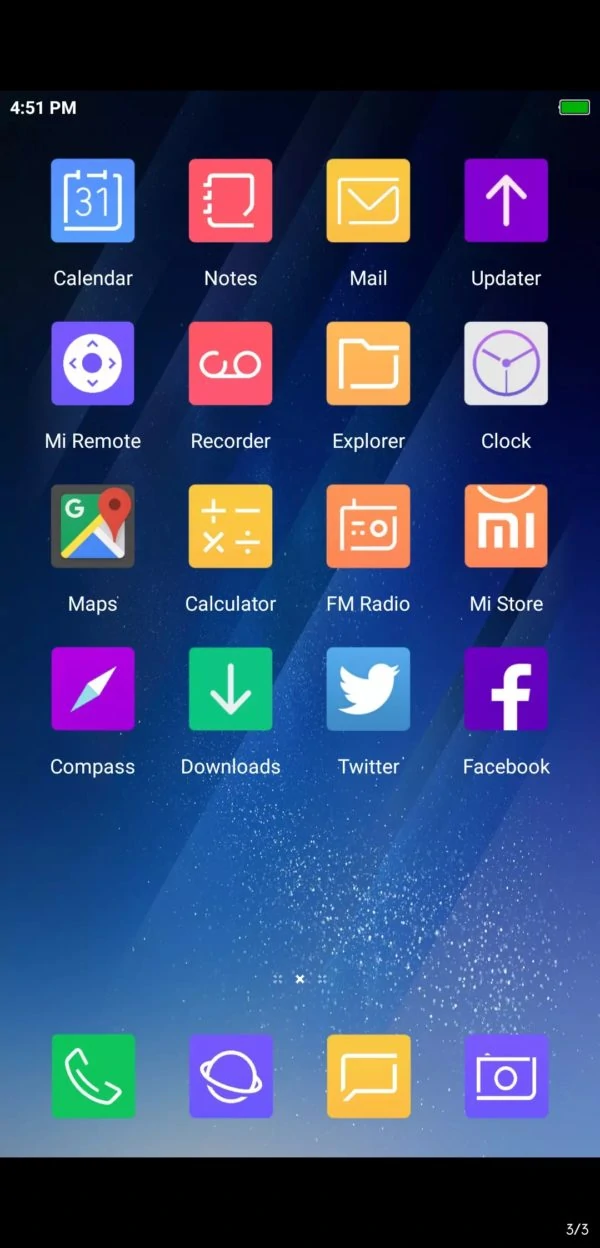Open the Explorer file manager
This screenshot has width=600, height=1248.
pyautogui.click(x=368, y=363)
